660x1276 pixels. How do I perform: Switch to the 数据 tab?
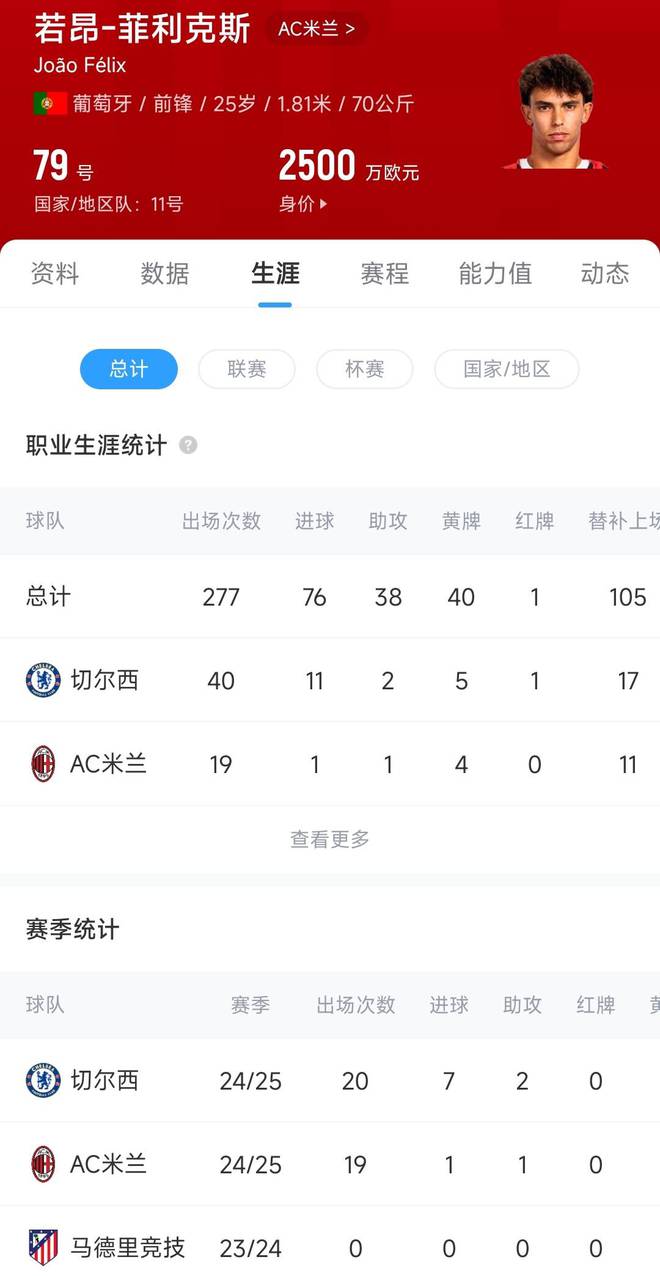(165, 273)
